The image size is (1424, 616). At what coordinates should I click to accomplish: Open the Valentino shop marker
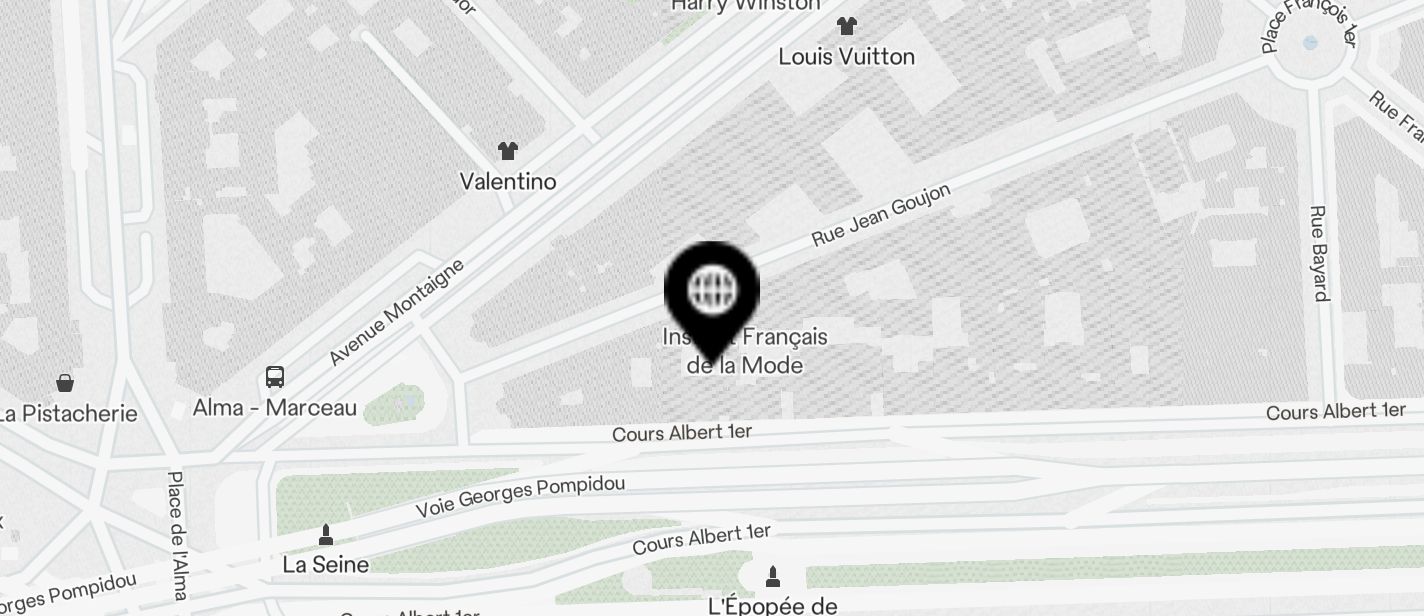click(x=508, y=152)
